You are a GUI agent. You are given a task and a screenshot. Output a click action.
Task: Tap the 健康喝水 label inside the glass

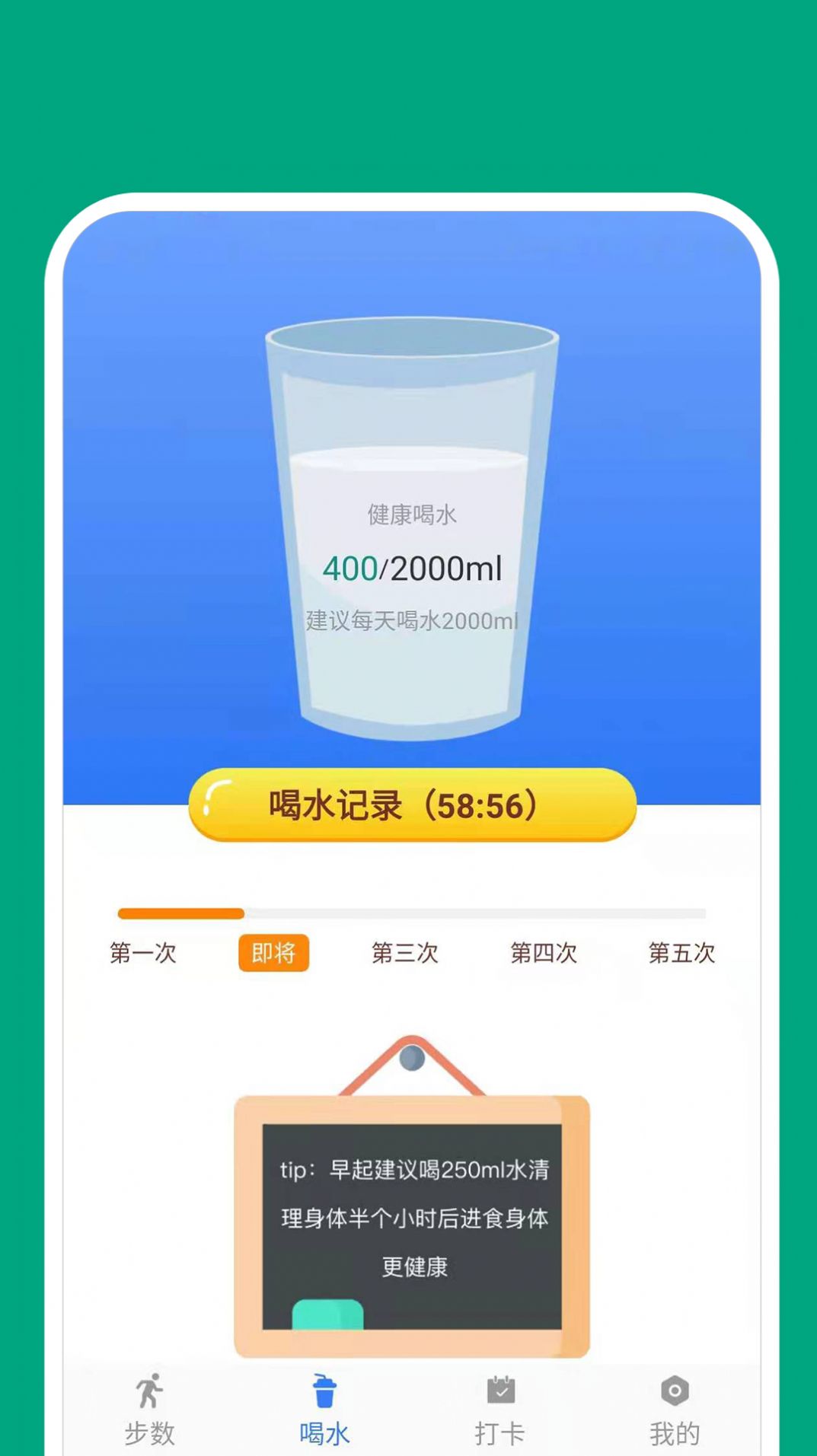click(411, 514)
